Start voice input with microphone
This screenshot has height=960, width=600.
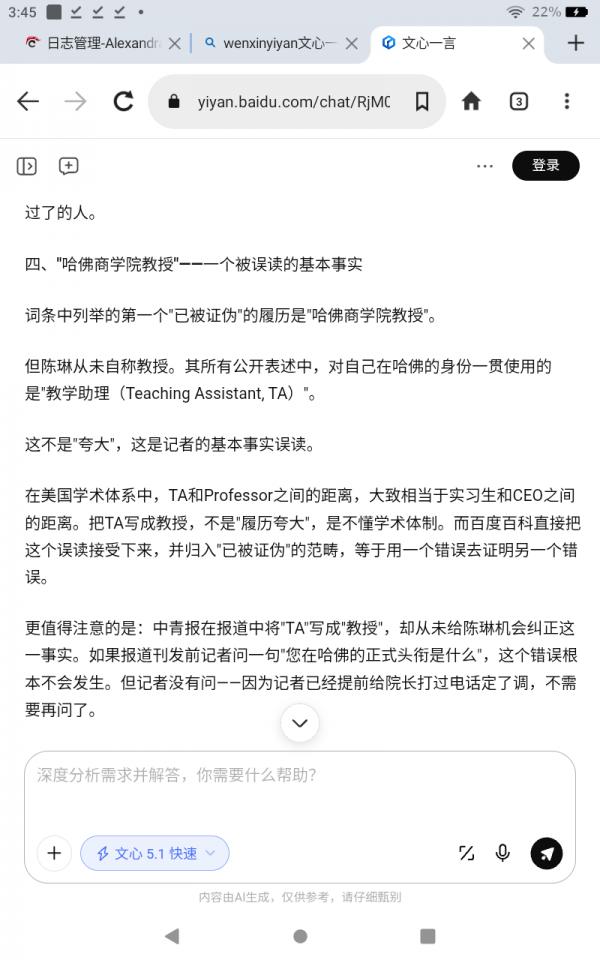tap(503, 853)
